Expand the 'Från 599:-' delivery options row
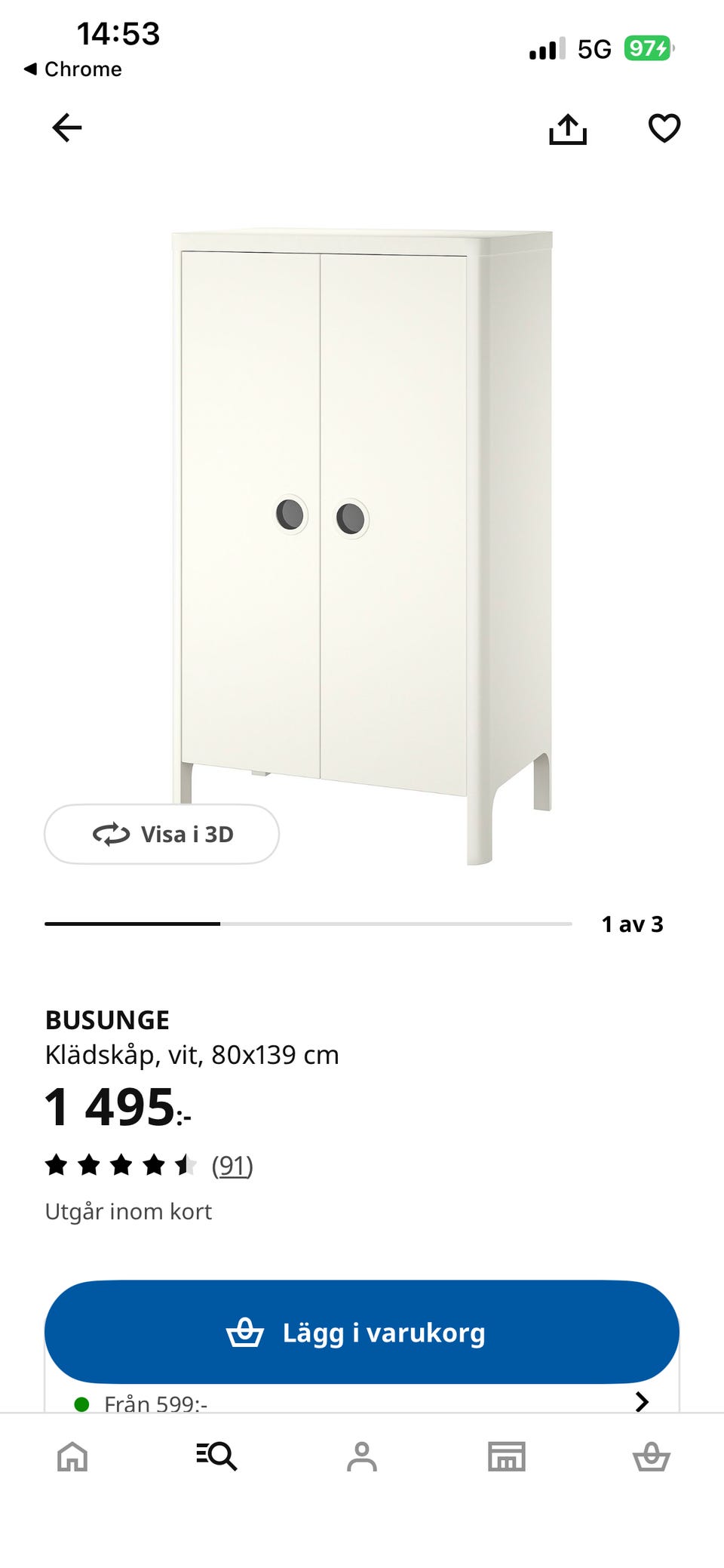Screen dimensions: 724x1568 362,1404
